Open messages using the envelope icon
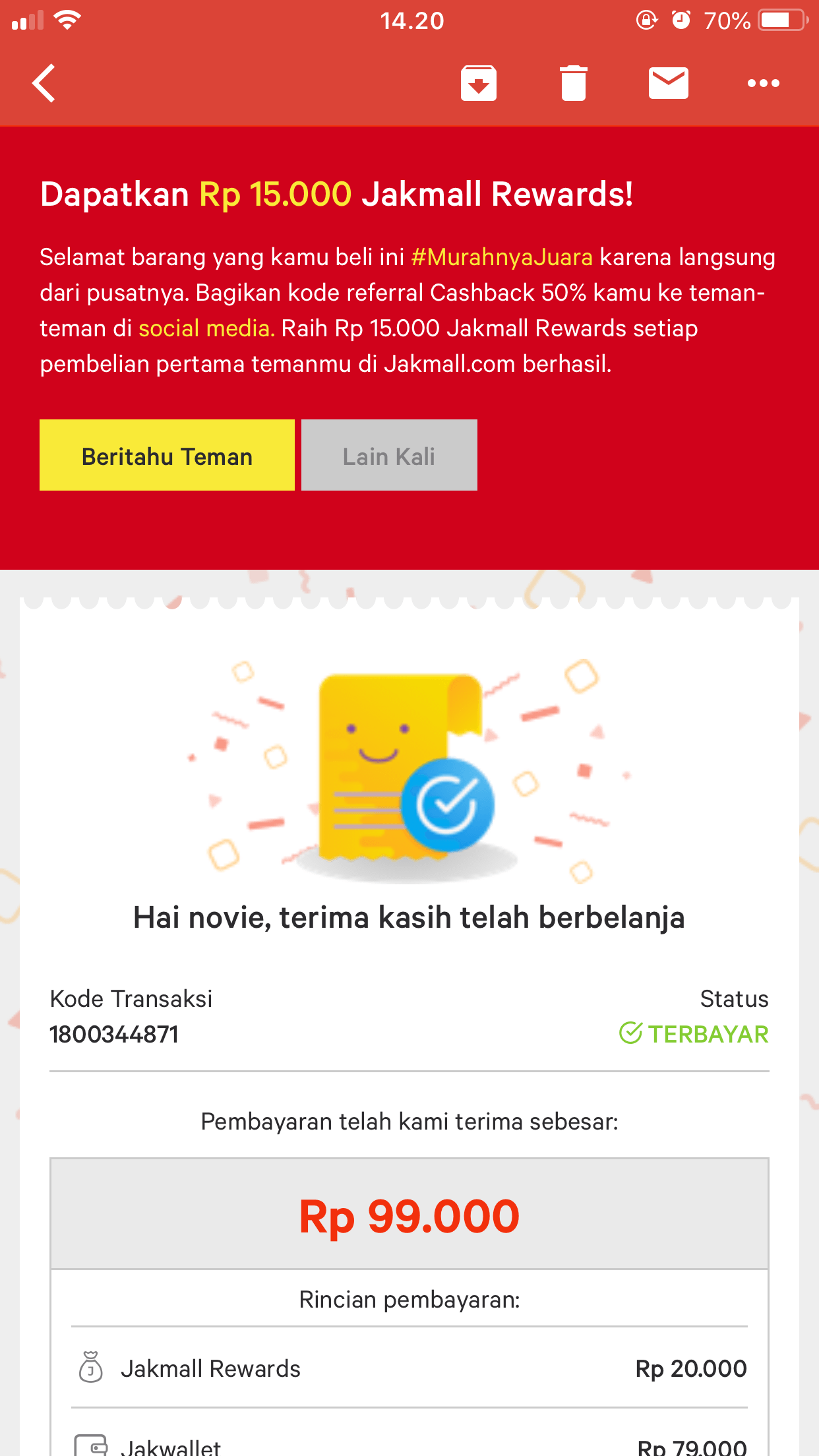The height and width of the screenshot is (1456, 819). 669,83
